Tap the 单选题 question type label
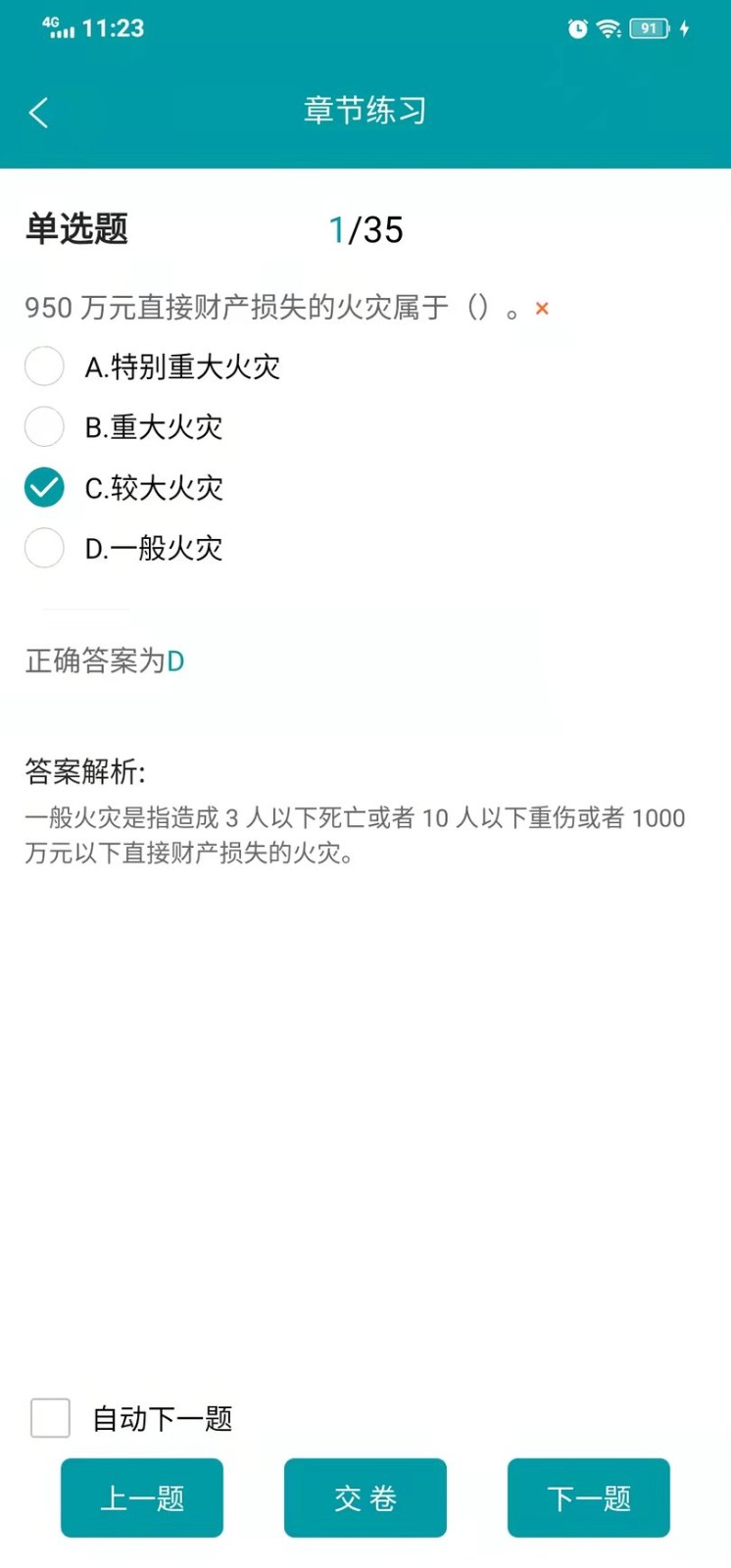731x1568 pixels. coord(74,228)
